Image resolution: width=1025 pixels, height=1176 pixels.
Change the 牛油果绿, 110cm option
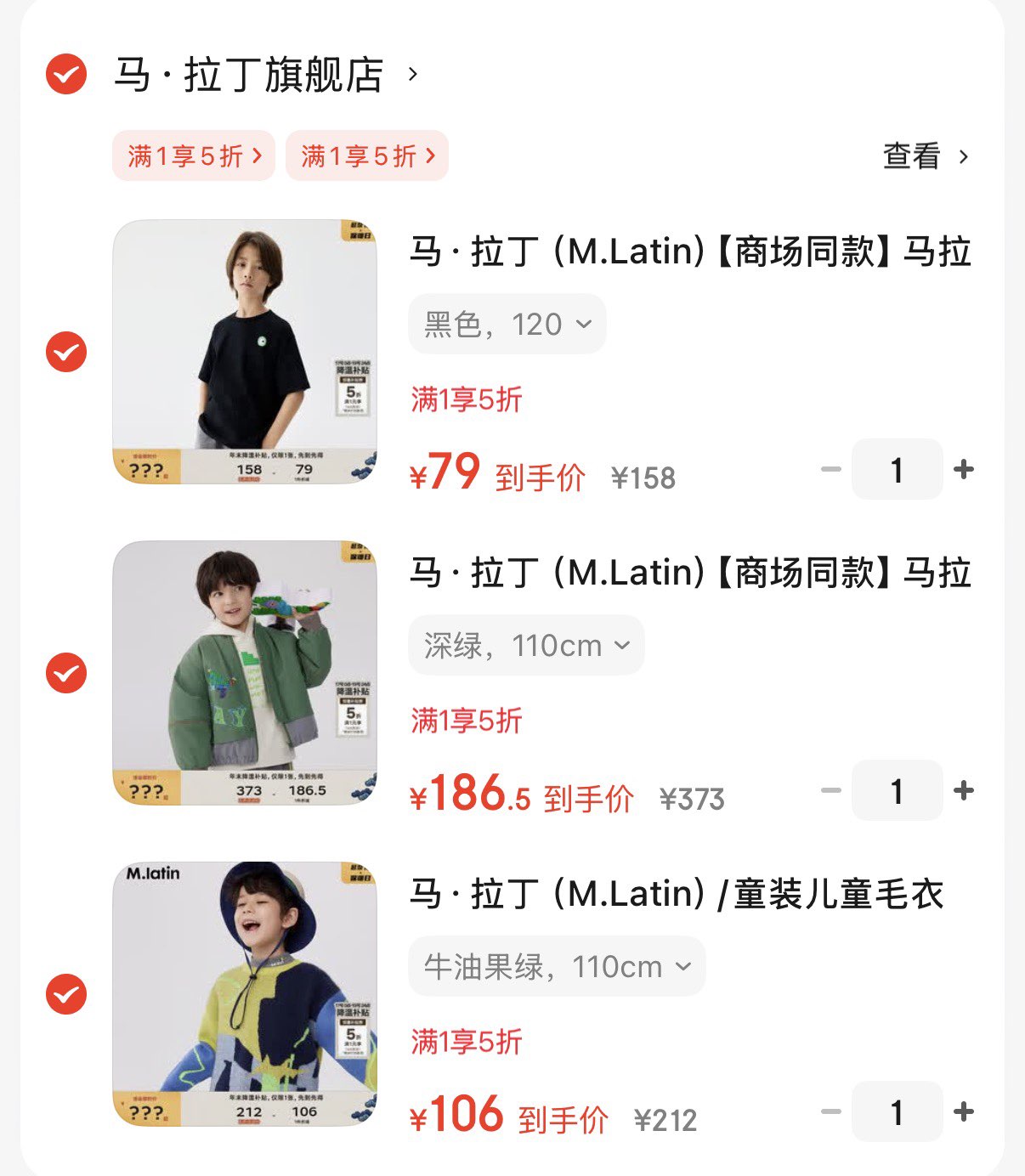coord(557,966)
